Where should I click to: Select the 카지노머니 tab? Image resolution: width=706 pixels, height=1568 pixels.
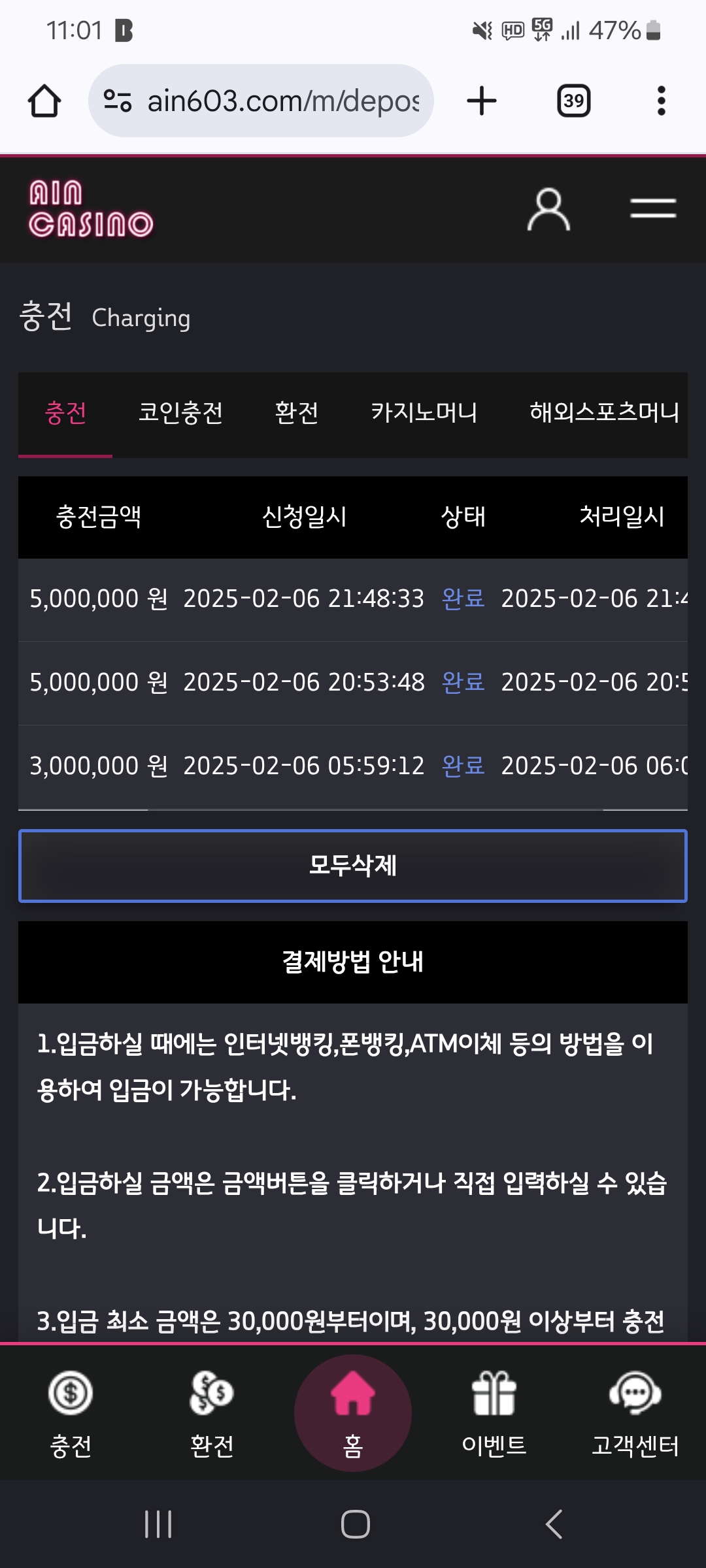[x=424, y=413]
